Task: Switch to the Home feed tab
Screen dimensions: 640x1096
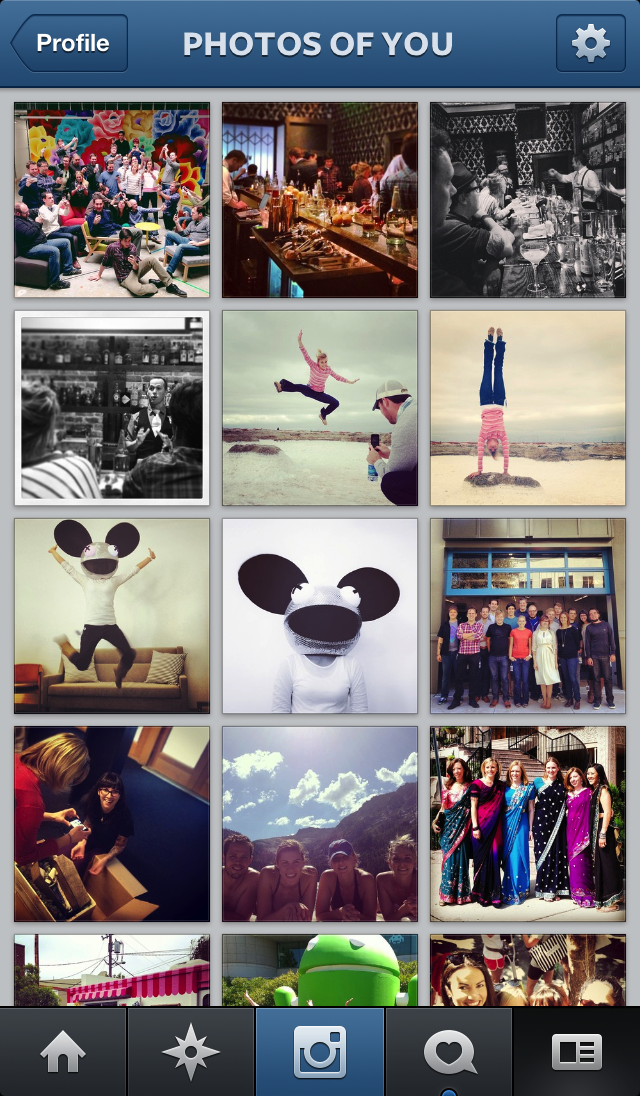Action: (63, 1052)
